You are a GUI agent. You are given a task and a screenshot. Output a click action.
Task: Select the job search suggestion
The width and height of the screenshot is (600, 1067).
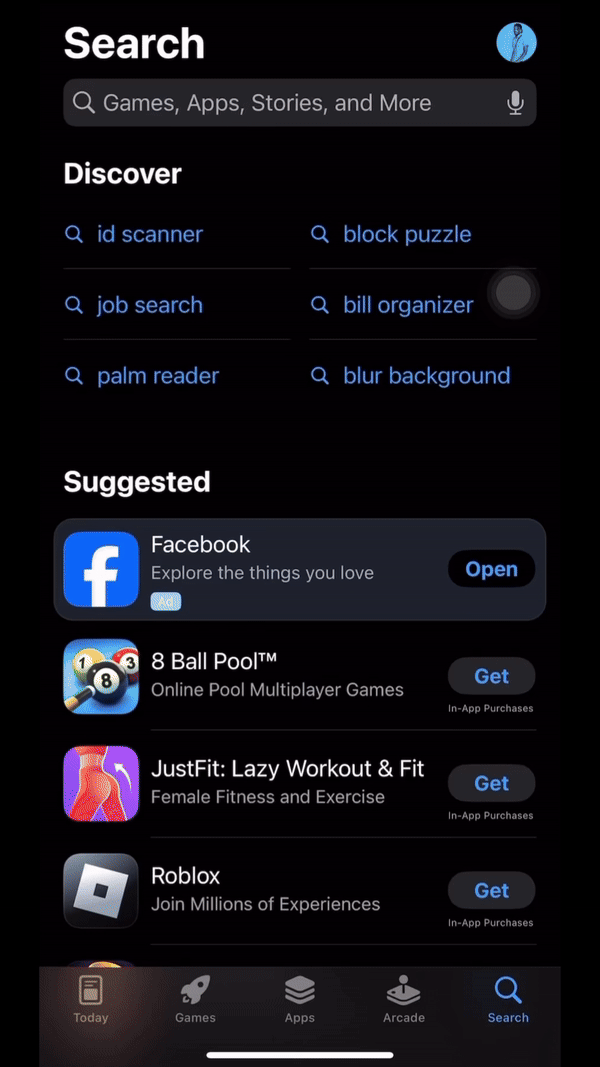[149, 305]
